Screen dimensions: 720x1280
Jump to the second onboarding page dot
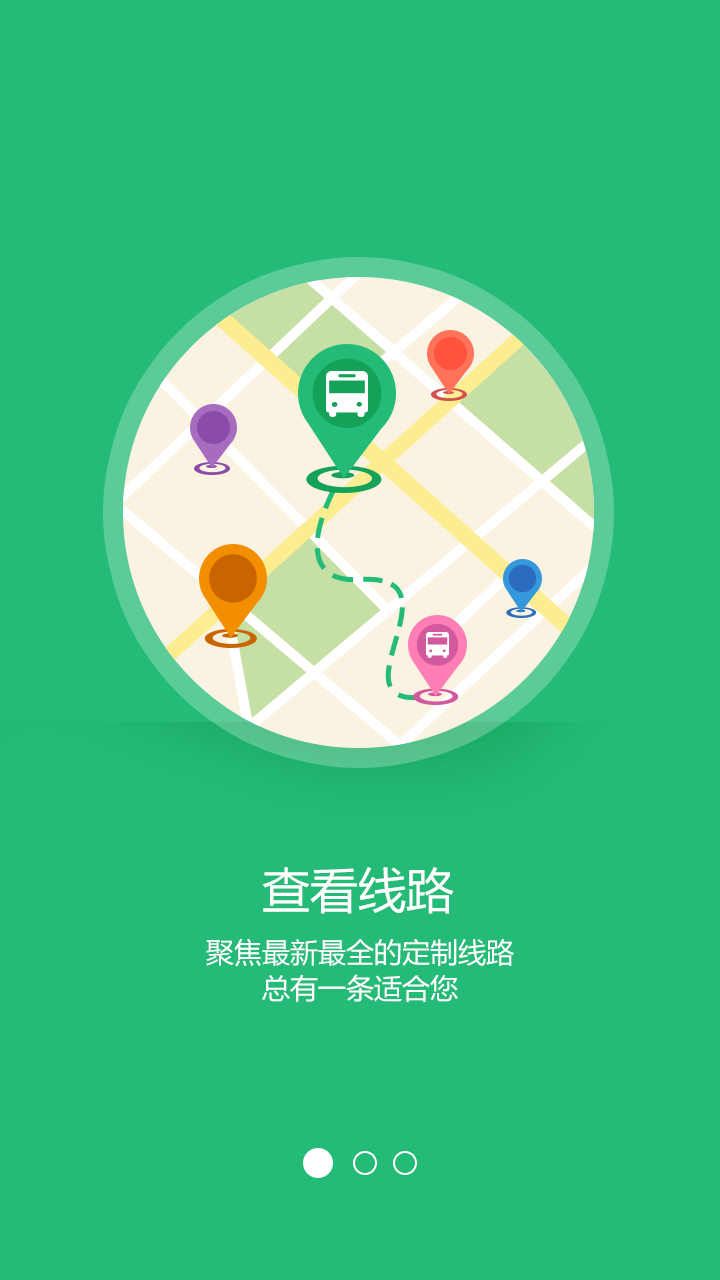[365, 1163]
